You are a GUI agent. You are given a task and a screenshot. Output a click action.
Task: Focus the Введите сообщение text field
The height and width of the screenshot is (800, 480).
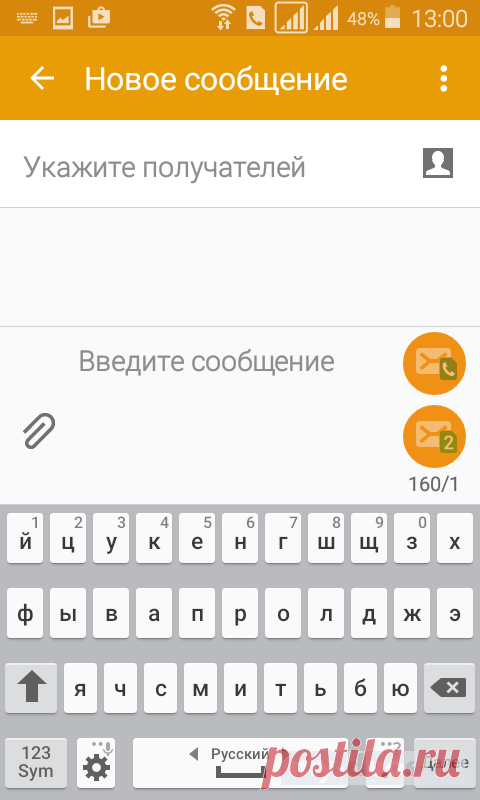click(x=207, y=362)
